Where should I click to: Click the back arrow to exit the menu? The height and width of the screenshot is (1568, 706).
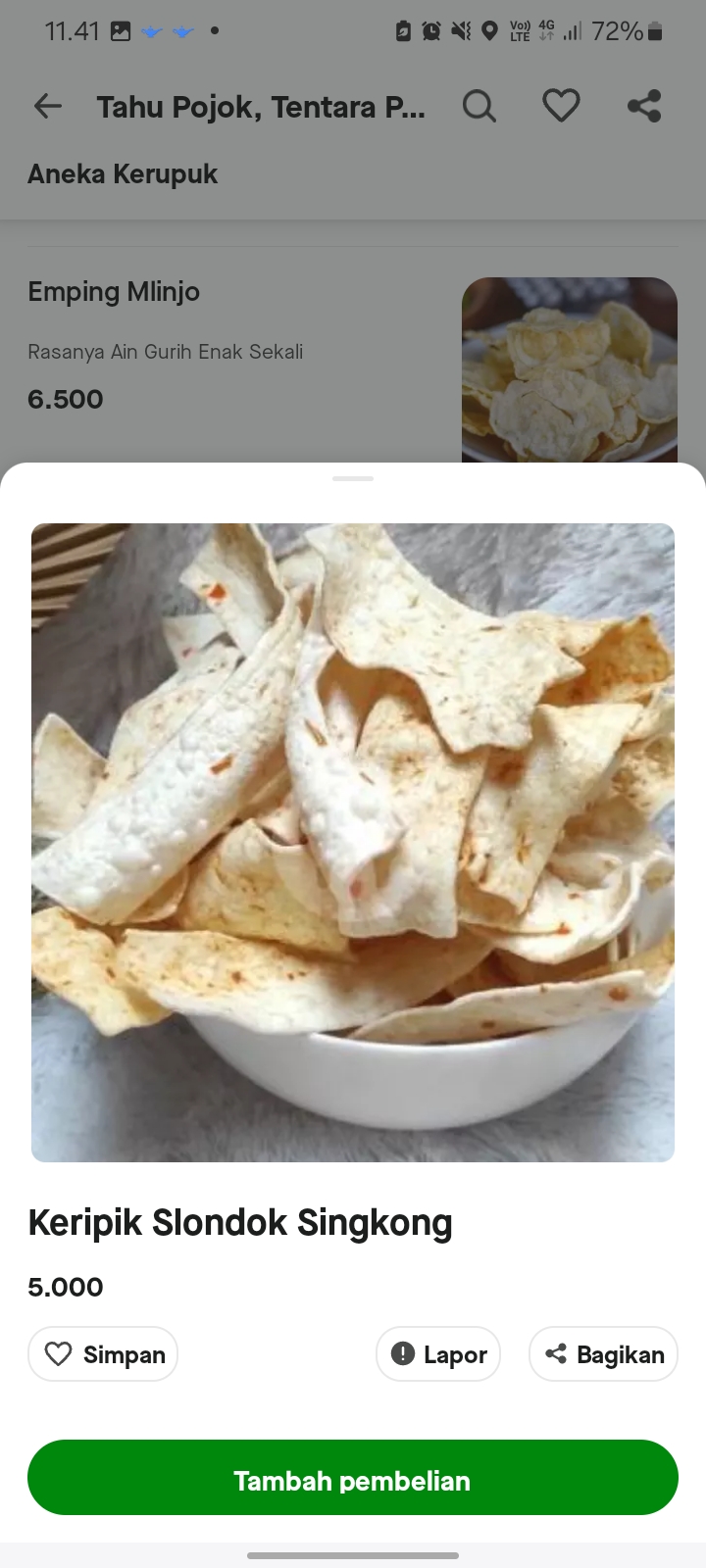click(x=47, y=106)
